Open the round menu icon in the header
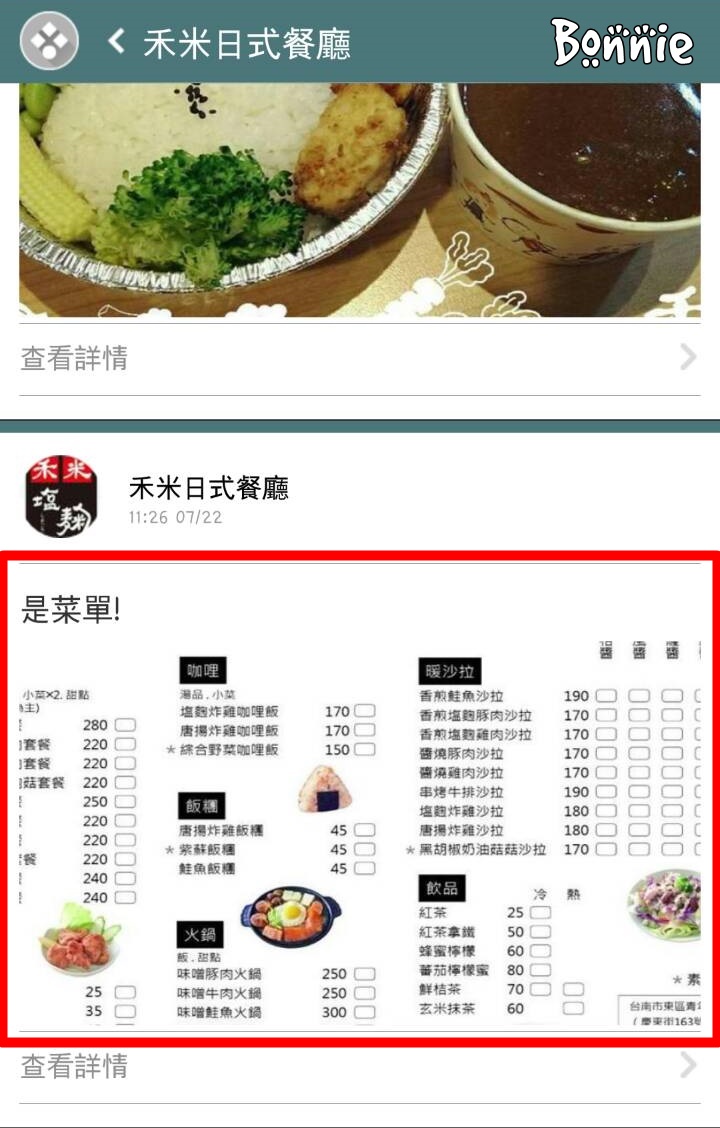This screenshot has height=1128, width=720. [49, 42]
